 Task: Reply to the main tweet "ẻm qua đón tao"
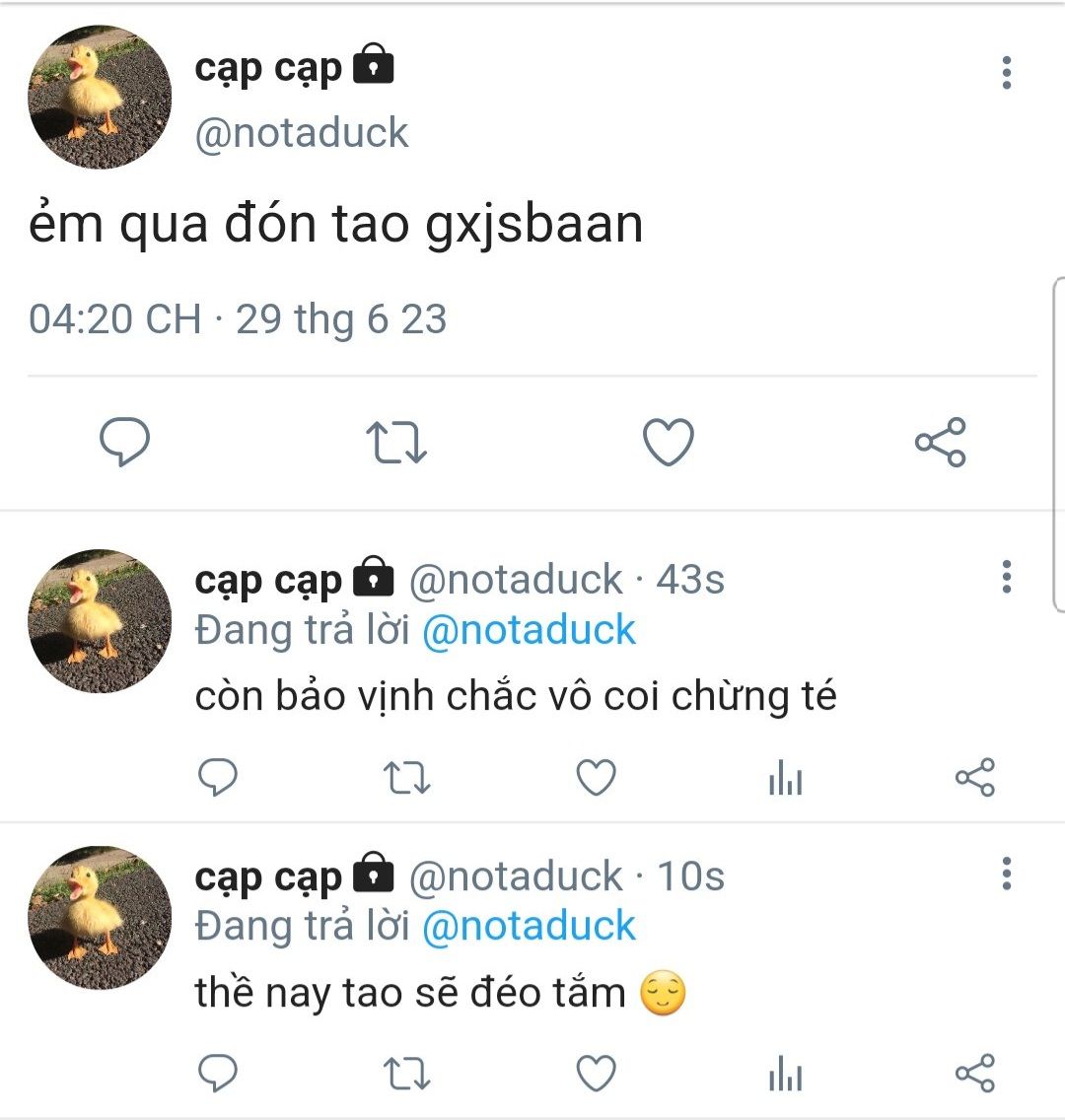(x=125, y=442)
